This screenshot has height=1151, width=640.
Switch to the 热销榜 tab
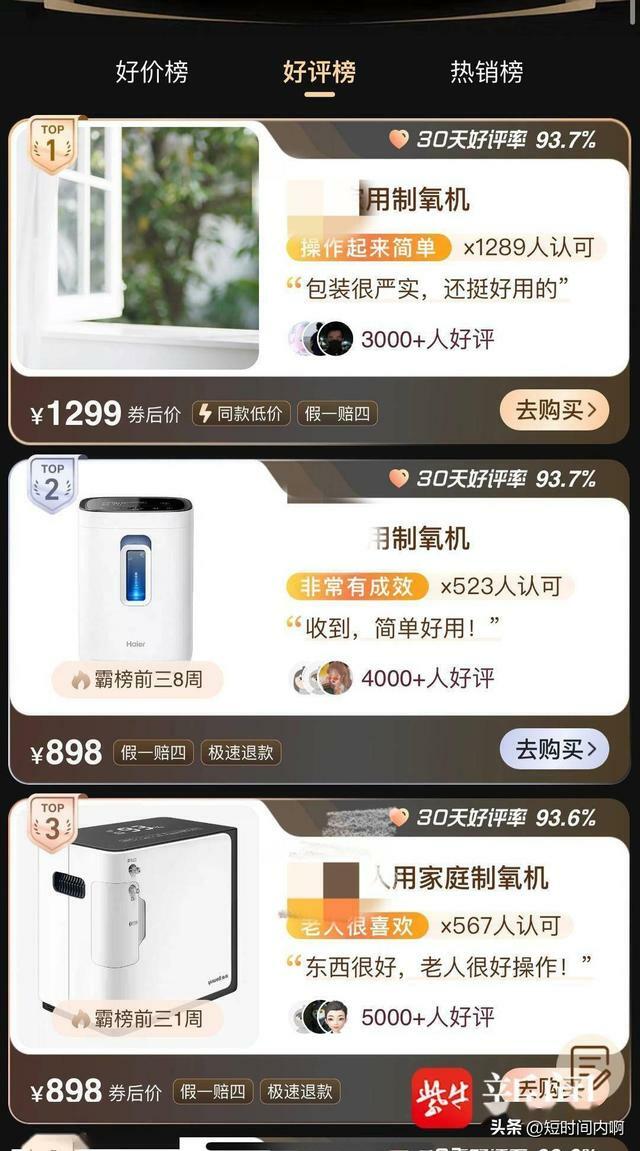[x=487, y=72]
